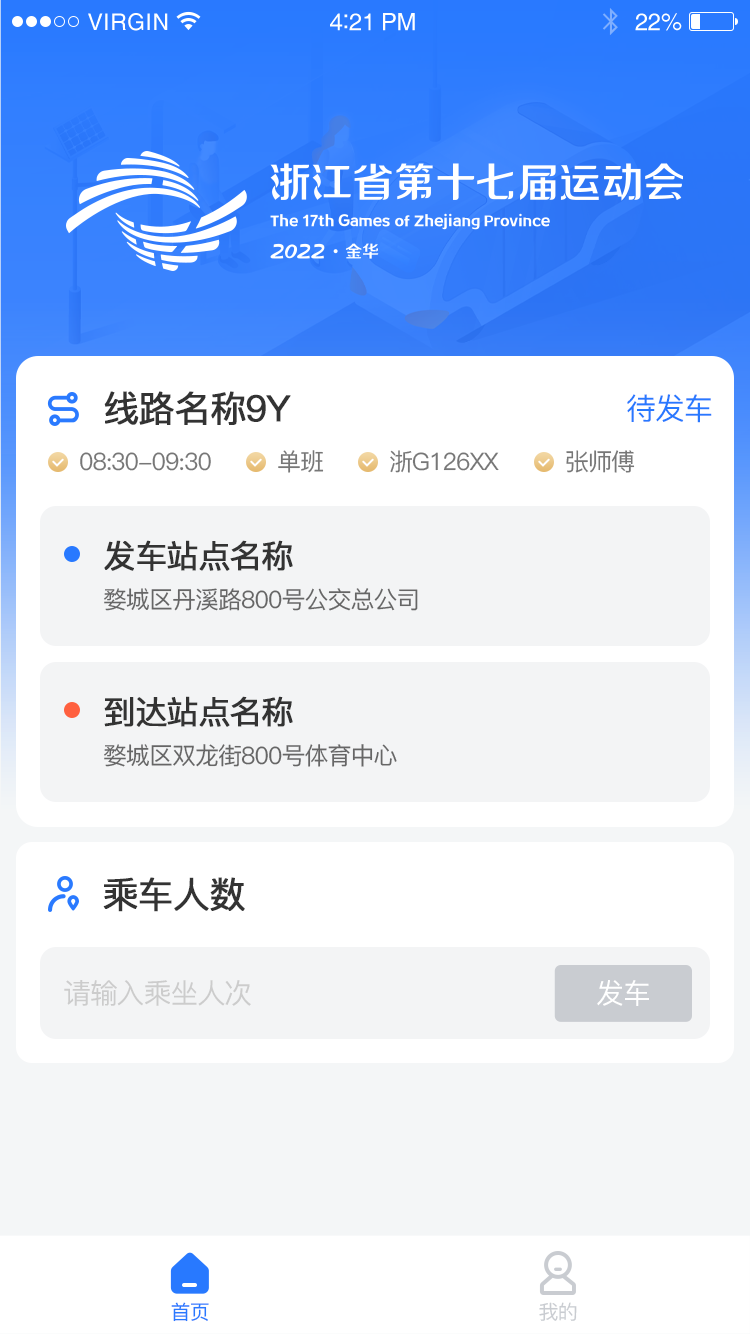Click the check badge before 张师傅
This screenshot has height=1334, width=750.
tap(544, 462)
